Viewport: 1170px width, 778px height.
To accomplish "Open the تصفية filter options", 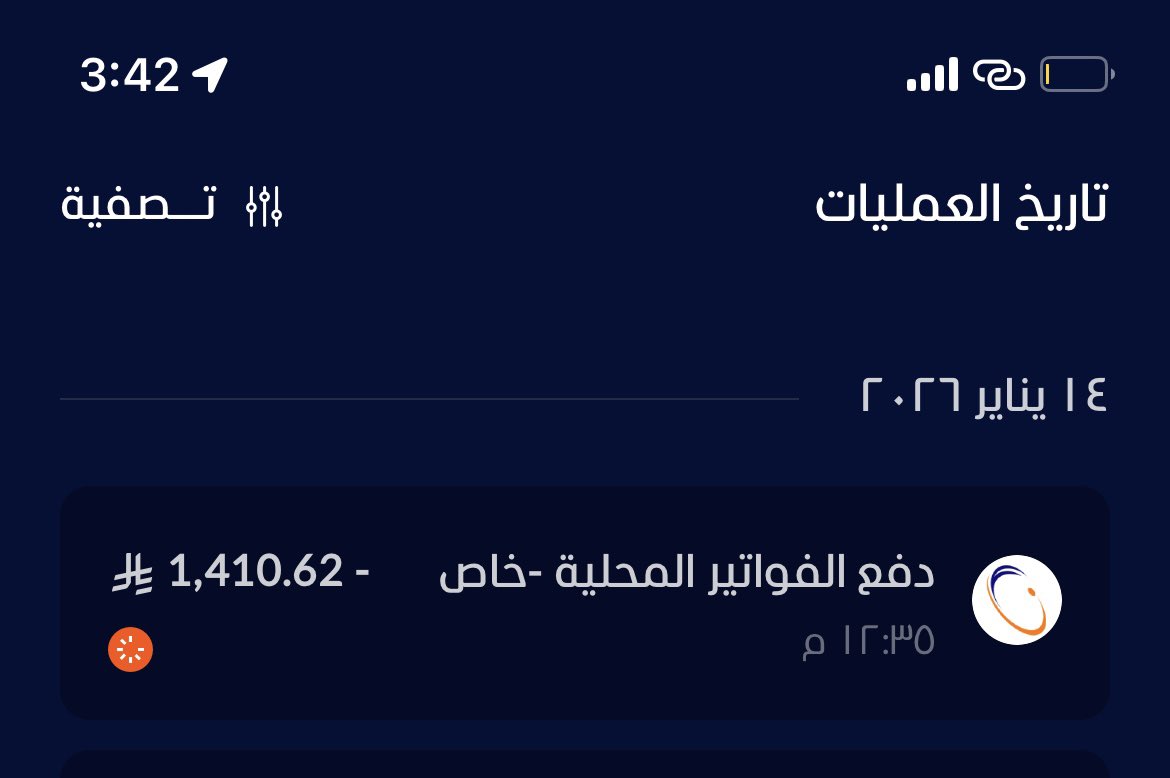I will coord(172,205).
